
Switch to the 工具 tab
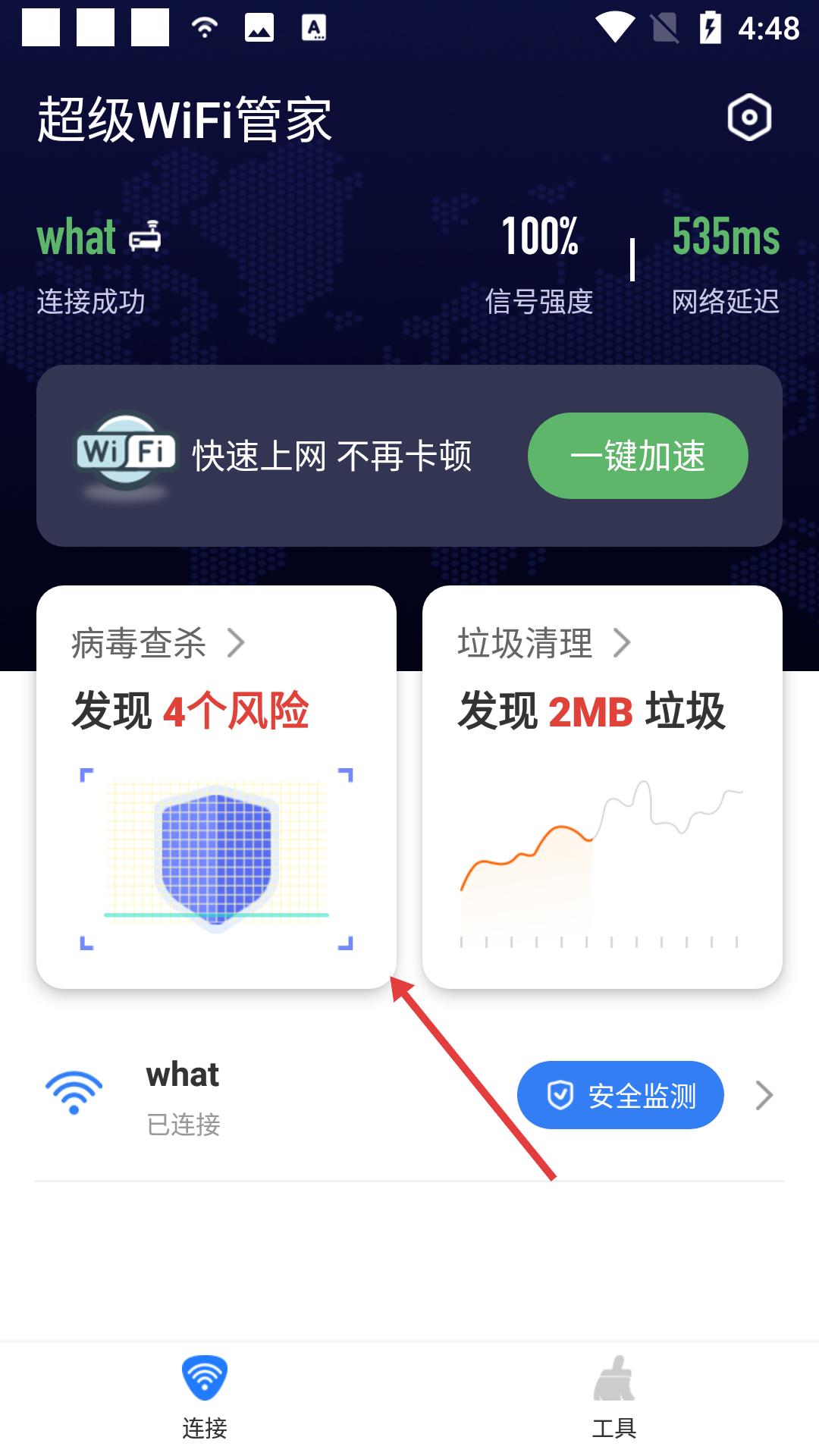pos(614,1397)
